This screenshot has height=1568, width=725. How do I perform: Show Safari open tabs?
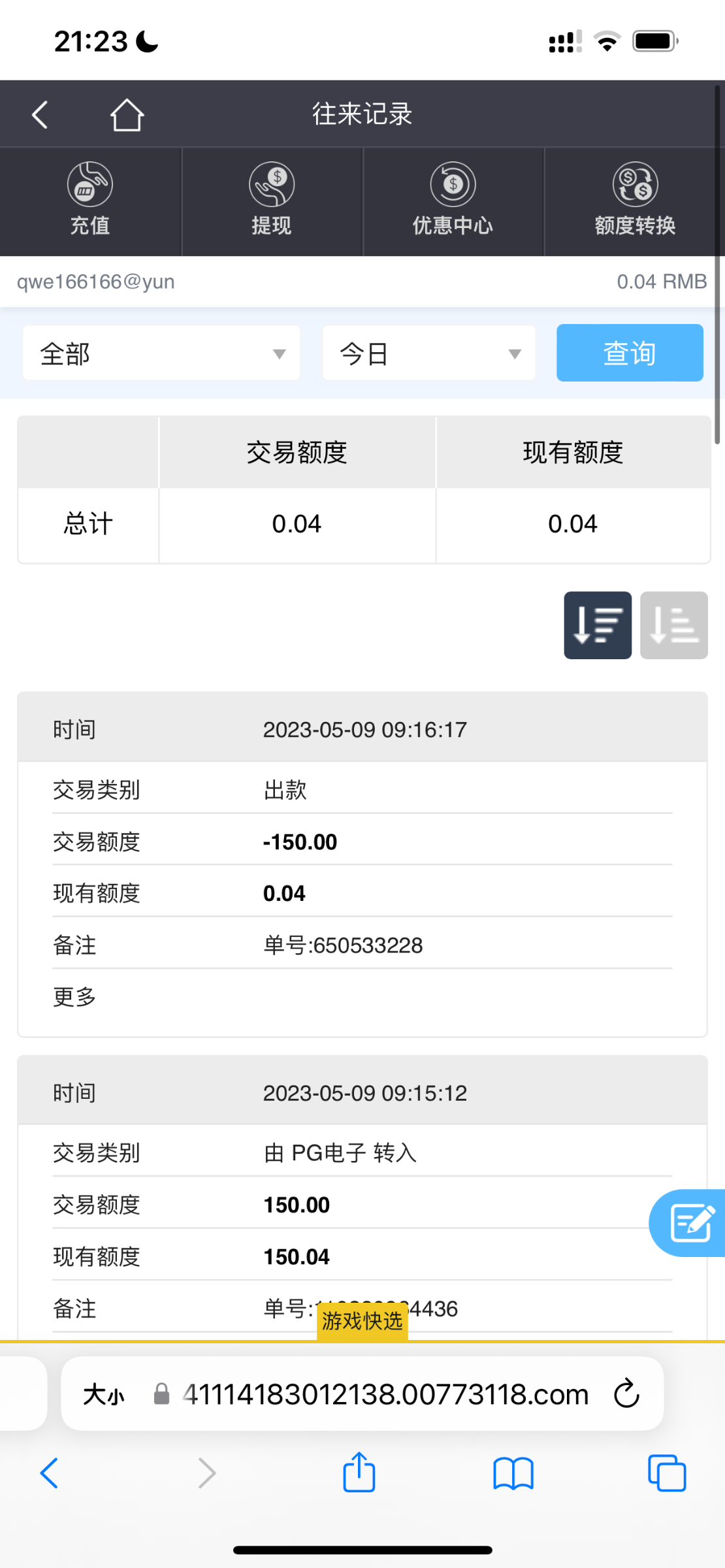667,1474
